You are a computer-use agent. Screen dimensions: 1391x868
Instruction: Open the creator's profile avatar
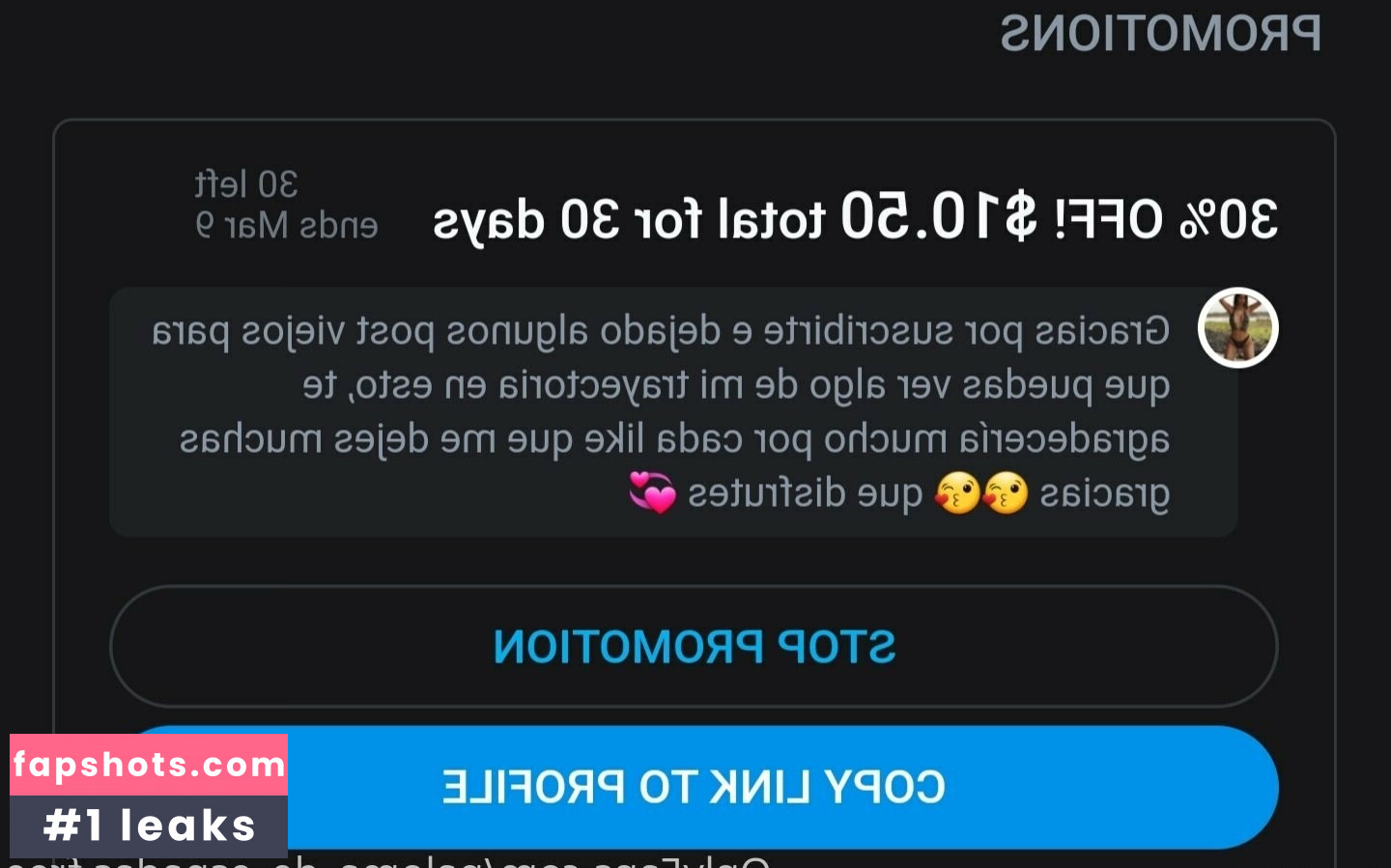1237,328
